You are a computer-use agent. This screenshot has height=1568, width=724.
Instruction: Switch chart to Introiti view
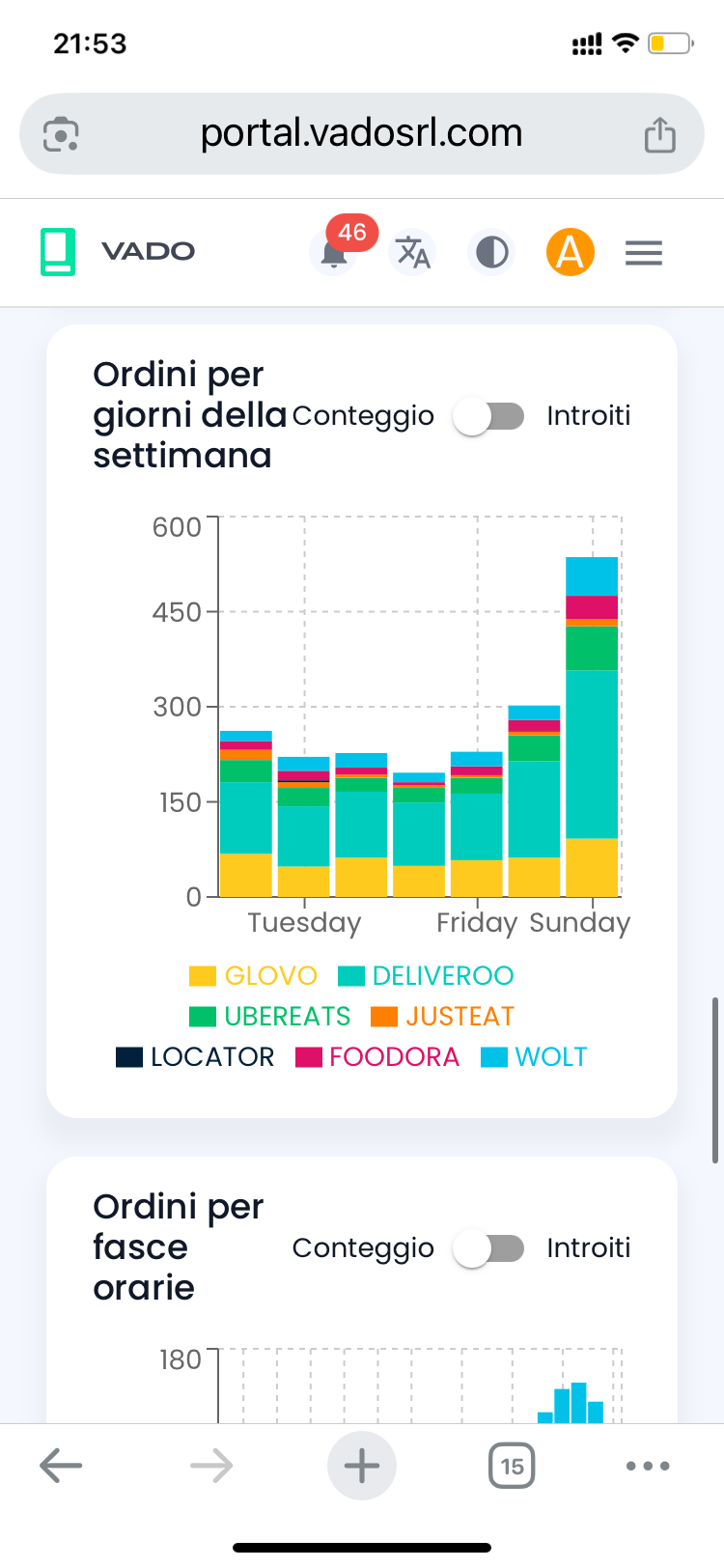[x=488, y=415]
